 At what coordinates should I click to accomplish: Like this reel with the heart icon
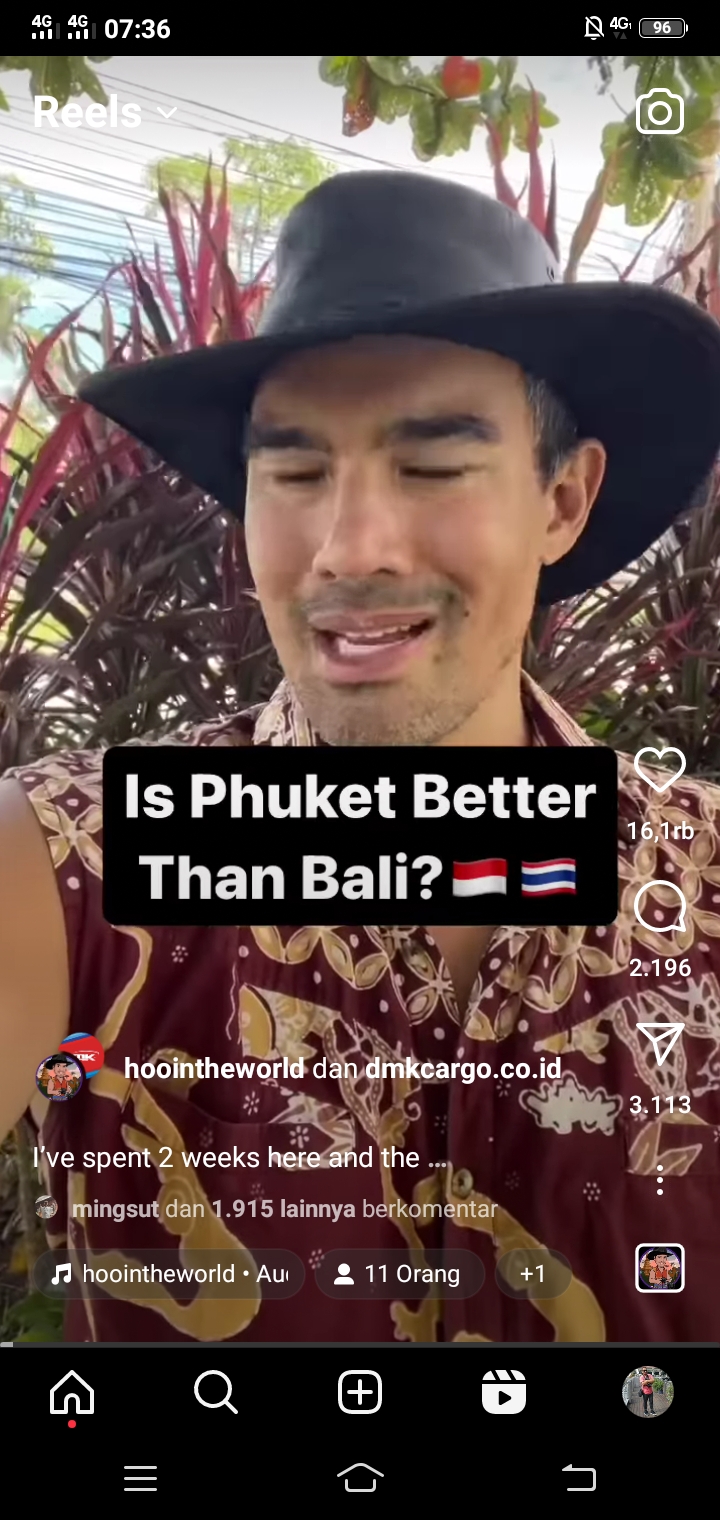[660, 771]
